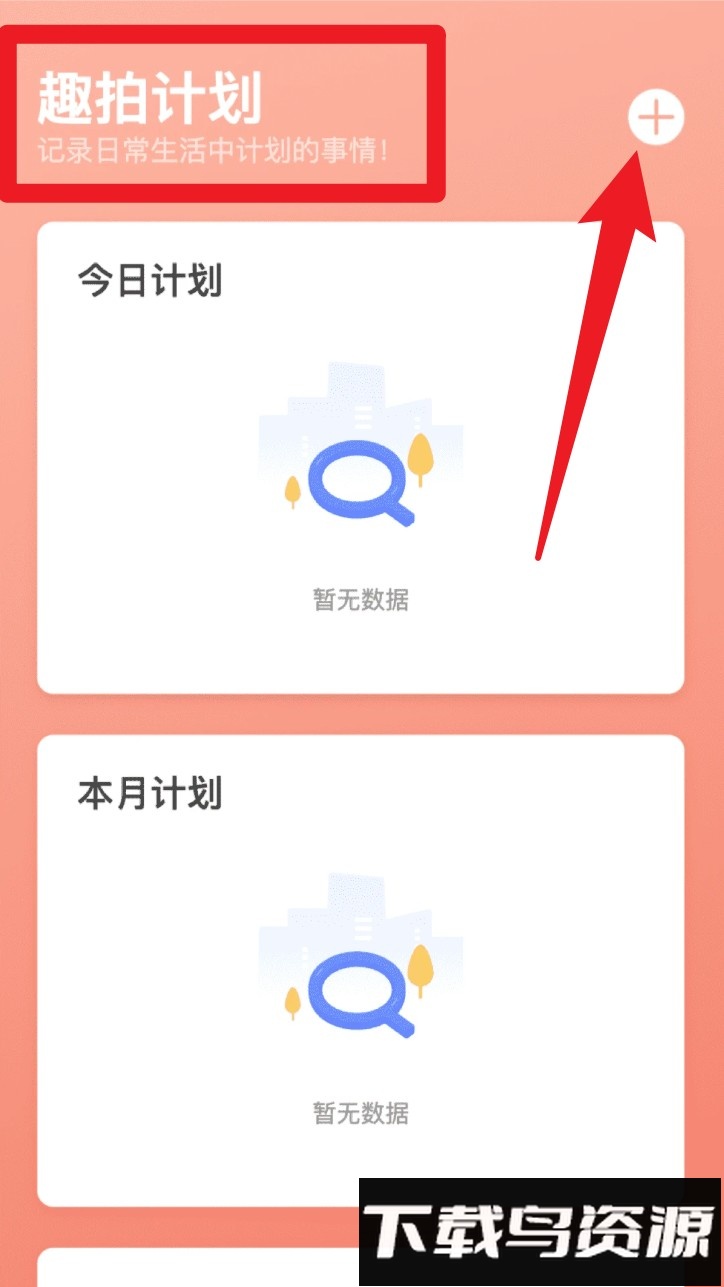Click the 暂无数据 text in monthly plan
This screenshot has height=1287, width=724.
click(361, 1115)
